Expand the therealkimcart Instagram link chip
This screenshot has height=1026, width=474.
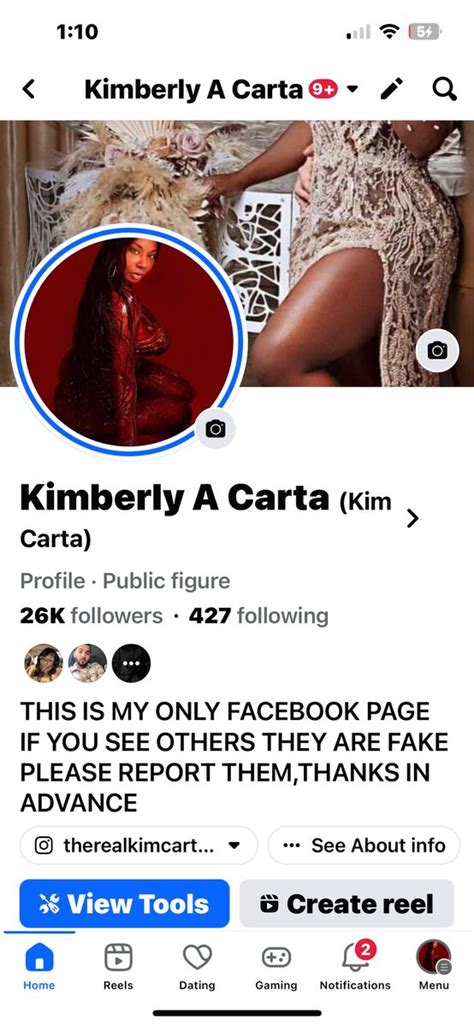139,845
